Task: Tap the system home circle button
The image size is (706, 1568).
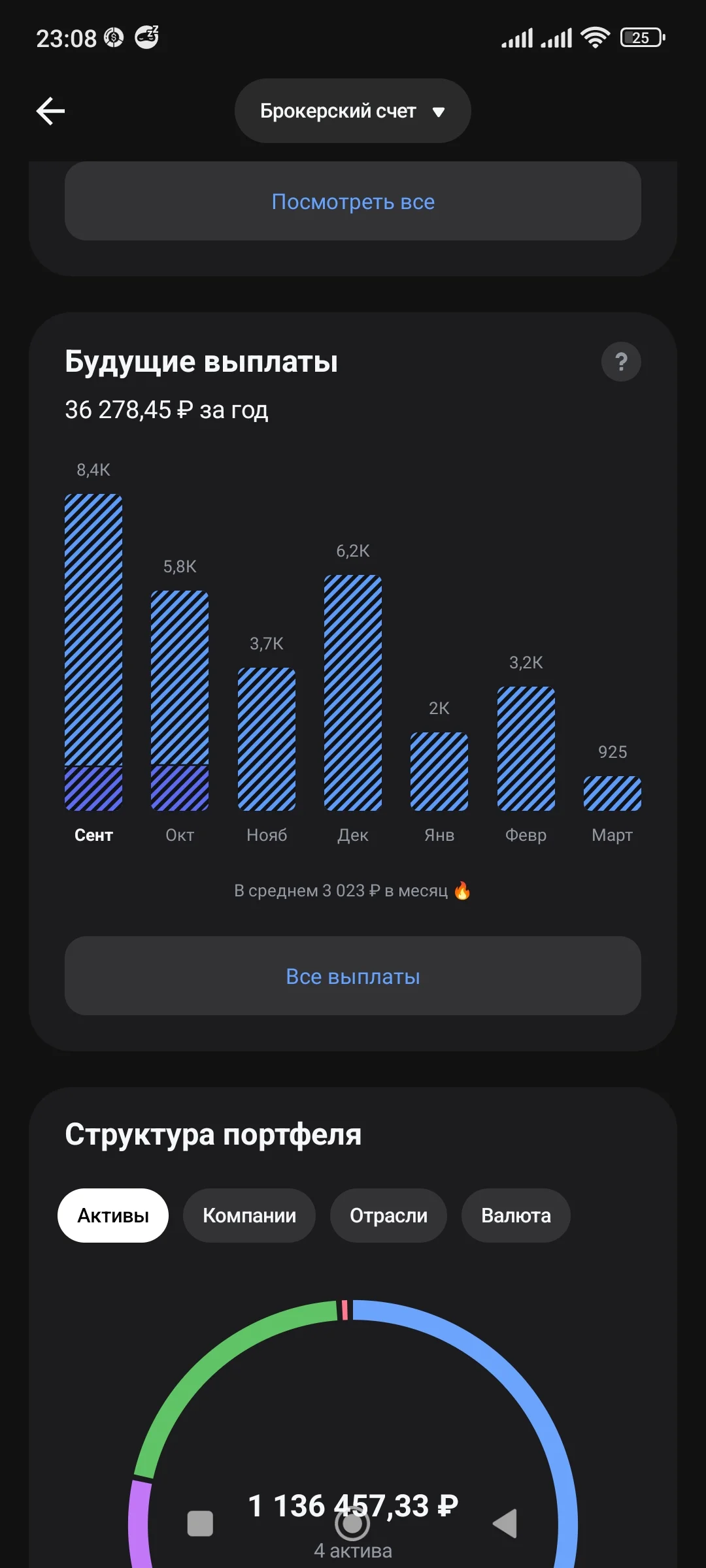Action: coord(352,1524)
